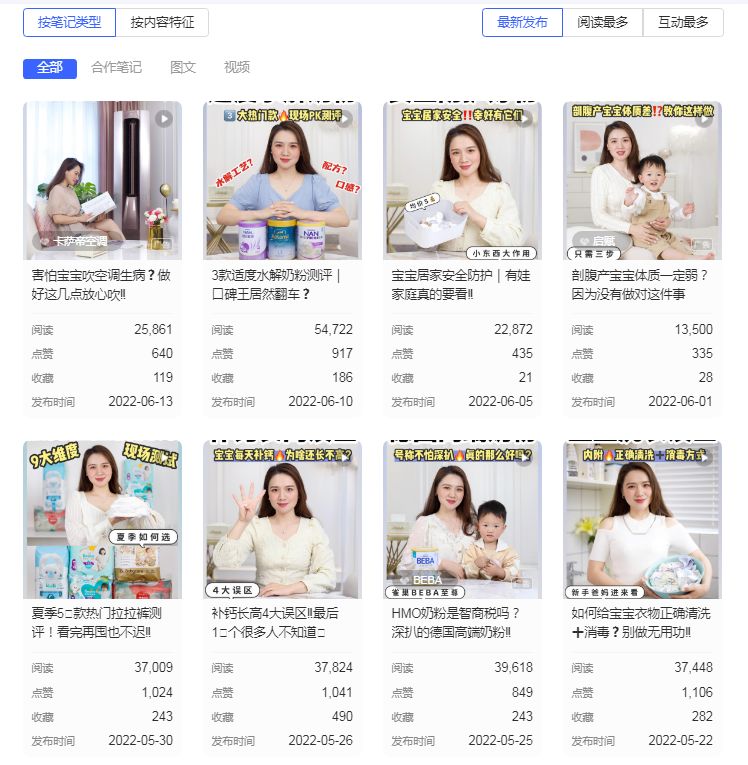Open the 害怕宝宝吹空调生病 note
748x765 pixels.
102,284
